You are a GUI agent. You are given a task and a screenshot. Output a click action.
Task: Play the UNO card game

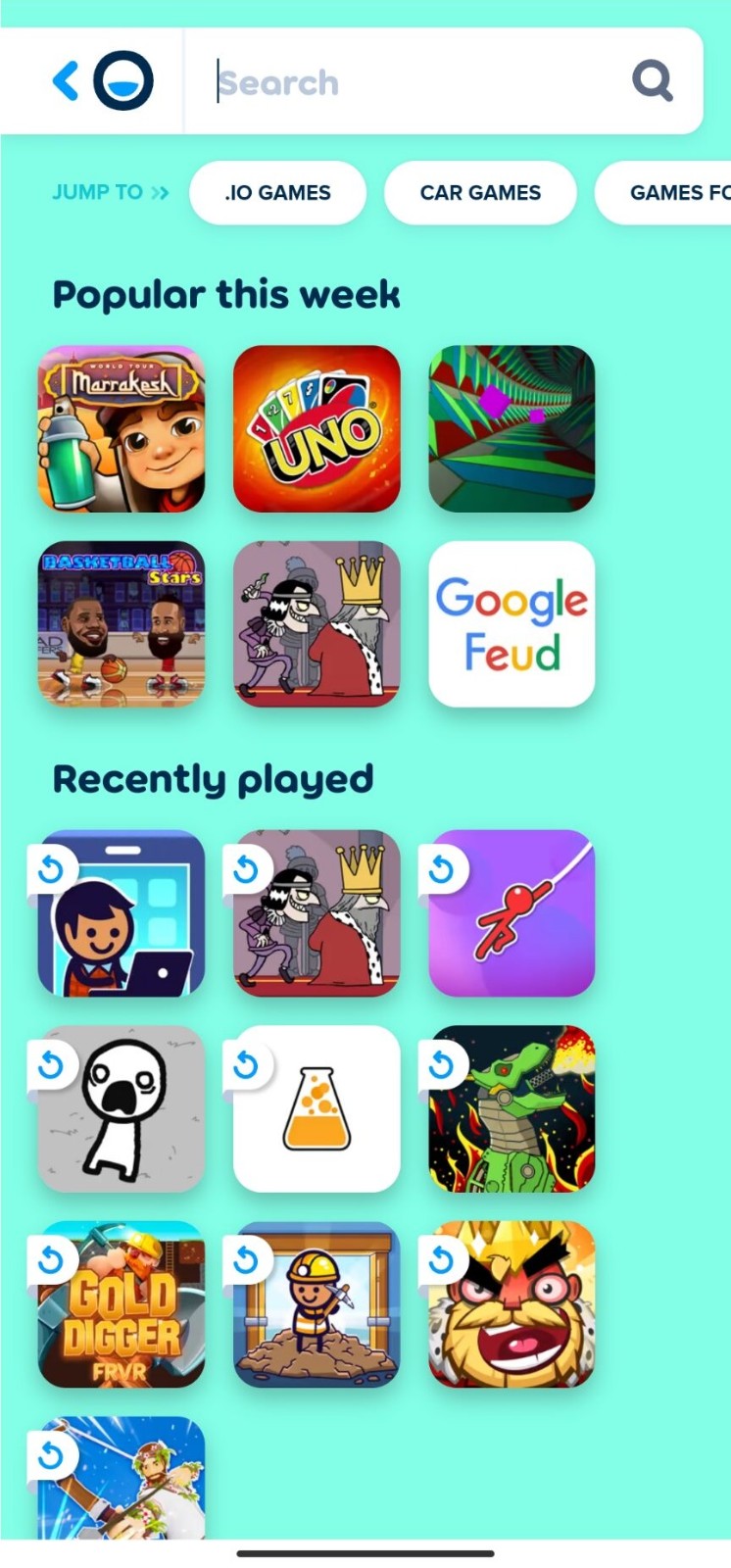[x=316, y=428]
